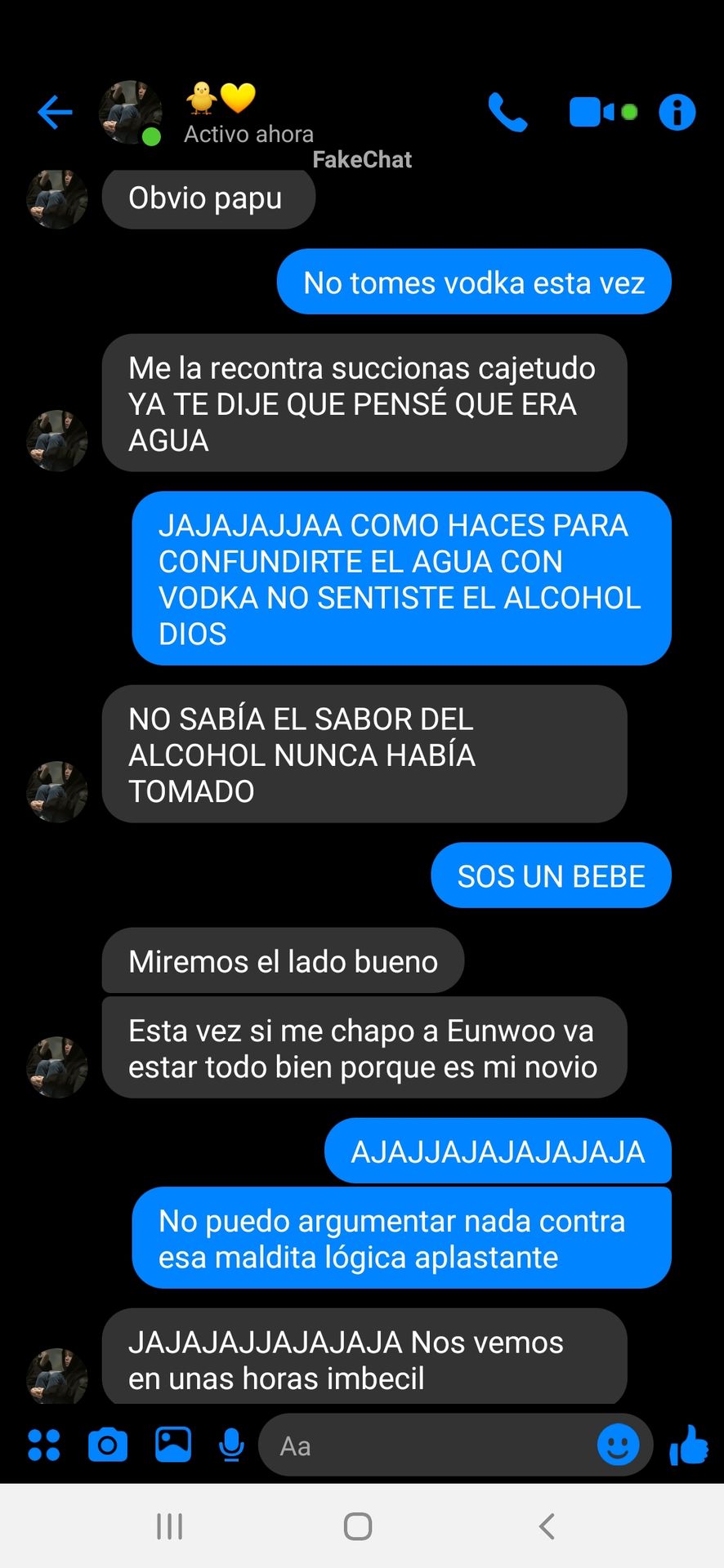The width and height of the screenshot is (724, 1568).
Task: Tap the system home button
Action: click(x=358, y=1526)
